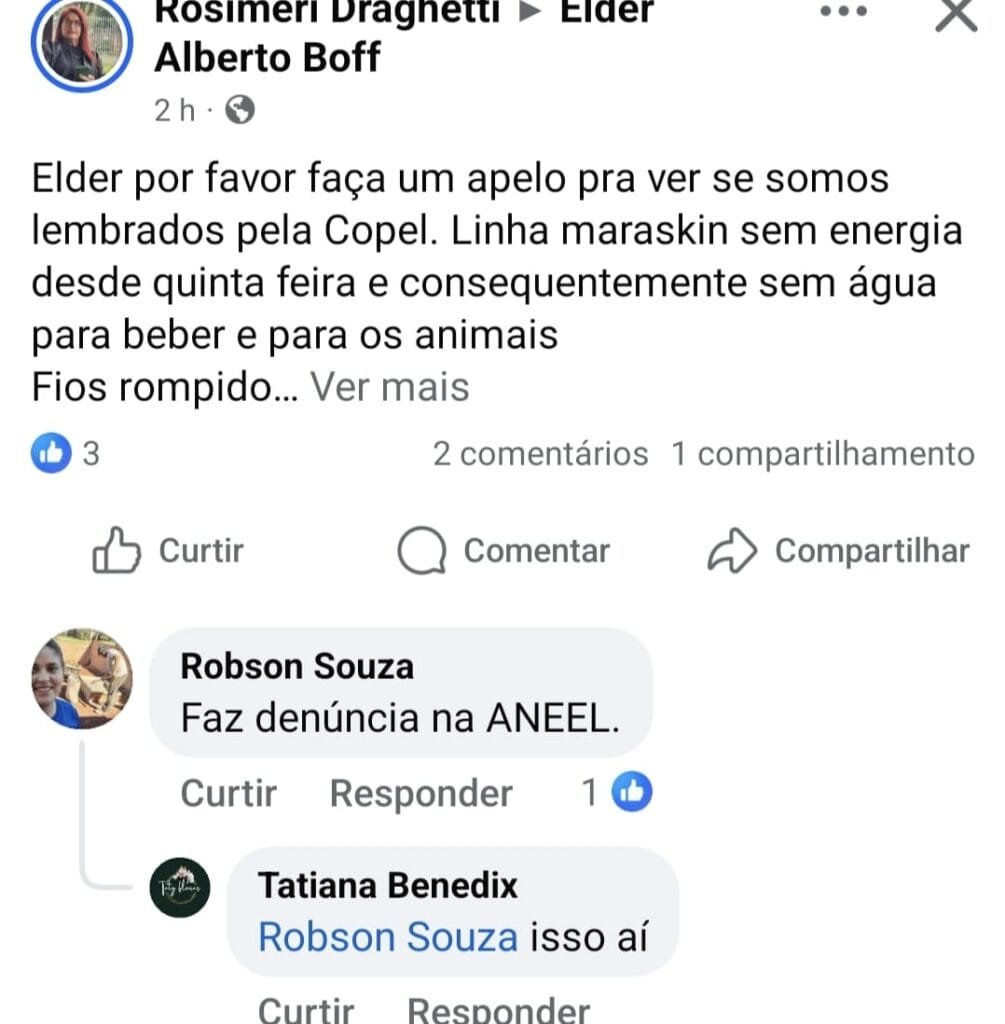Screen dimensions: 1005x1024
Task: Tap the Robson Souza mention in Tatiana's reply
Action: (388, 938)
